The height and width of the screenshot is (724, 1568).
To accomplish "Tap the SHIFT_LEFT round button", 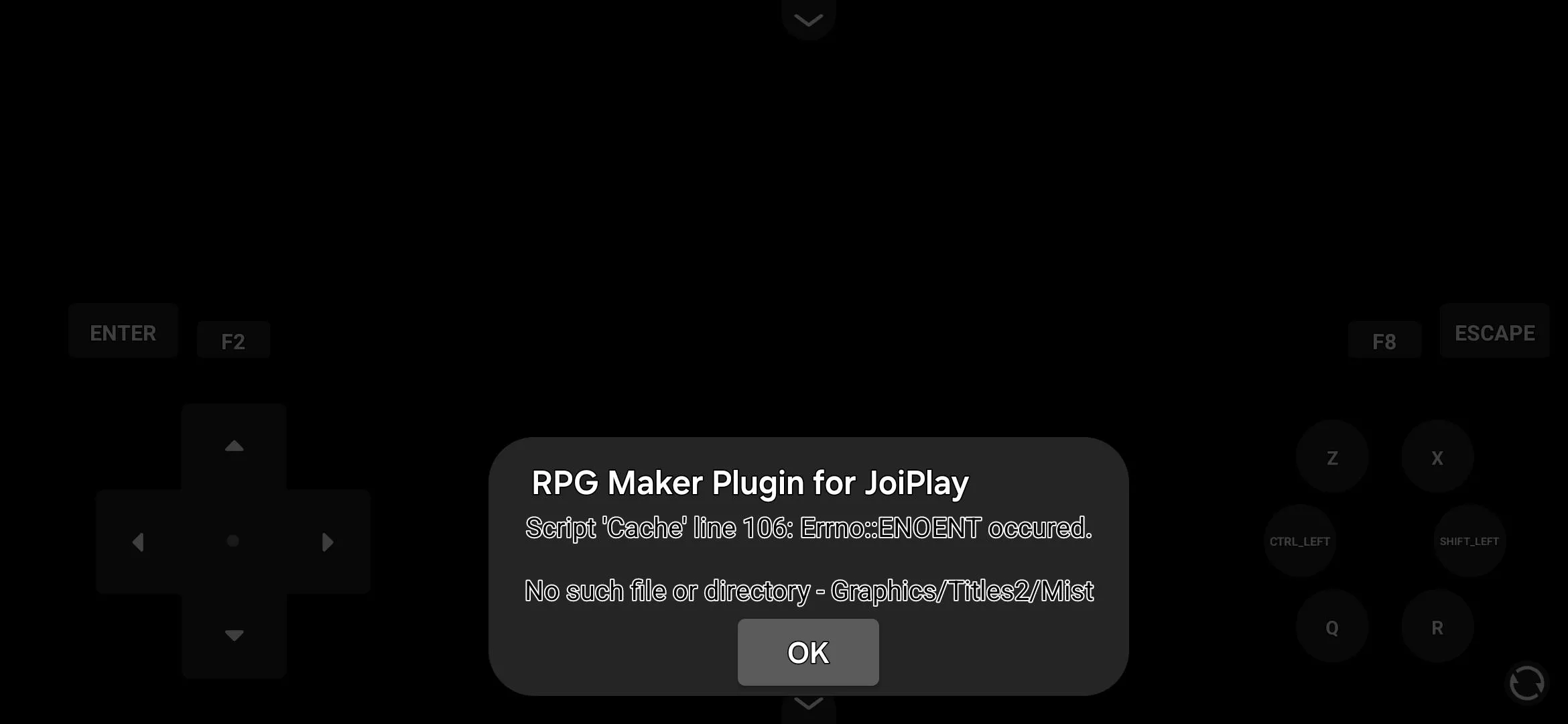I will pos(1469,541).
